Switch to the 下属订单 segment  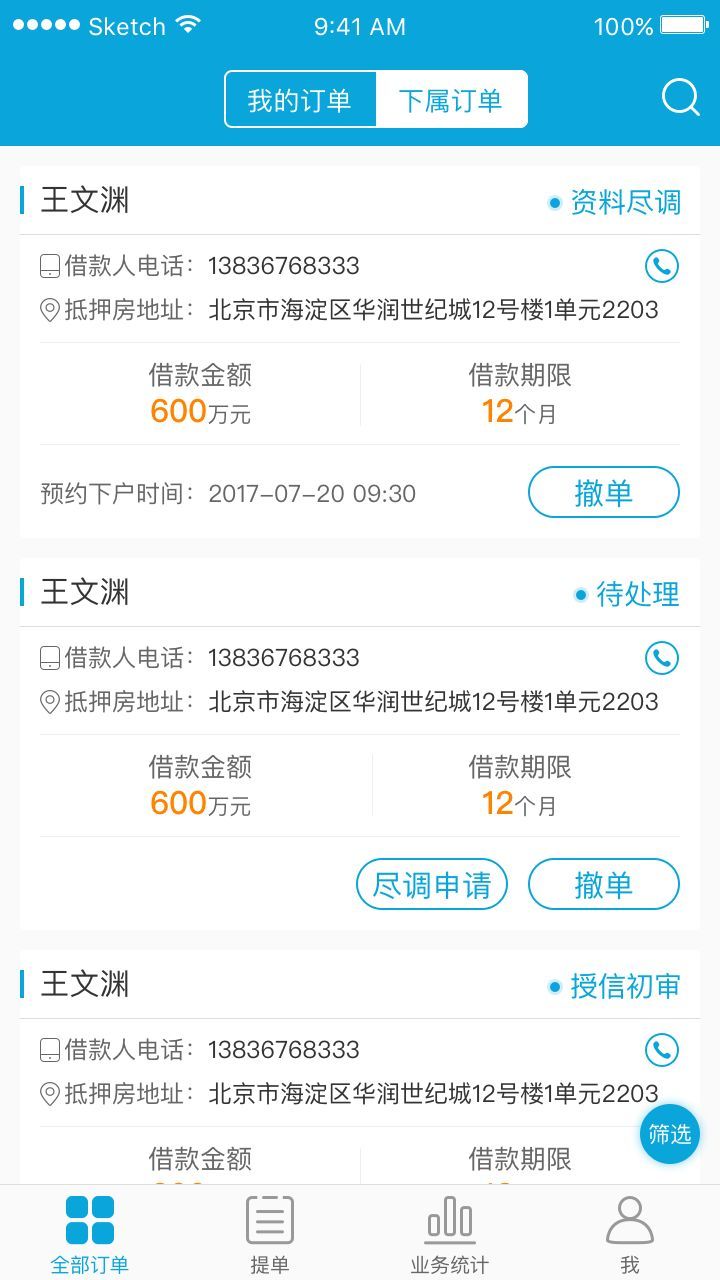(x=451, y=100)
